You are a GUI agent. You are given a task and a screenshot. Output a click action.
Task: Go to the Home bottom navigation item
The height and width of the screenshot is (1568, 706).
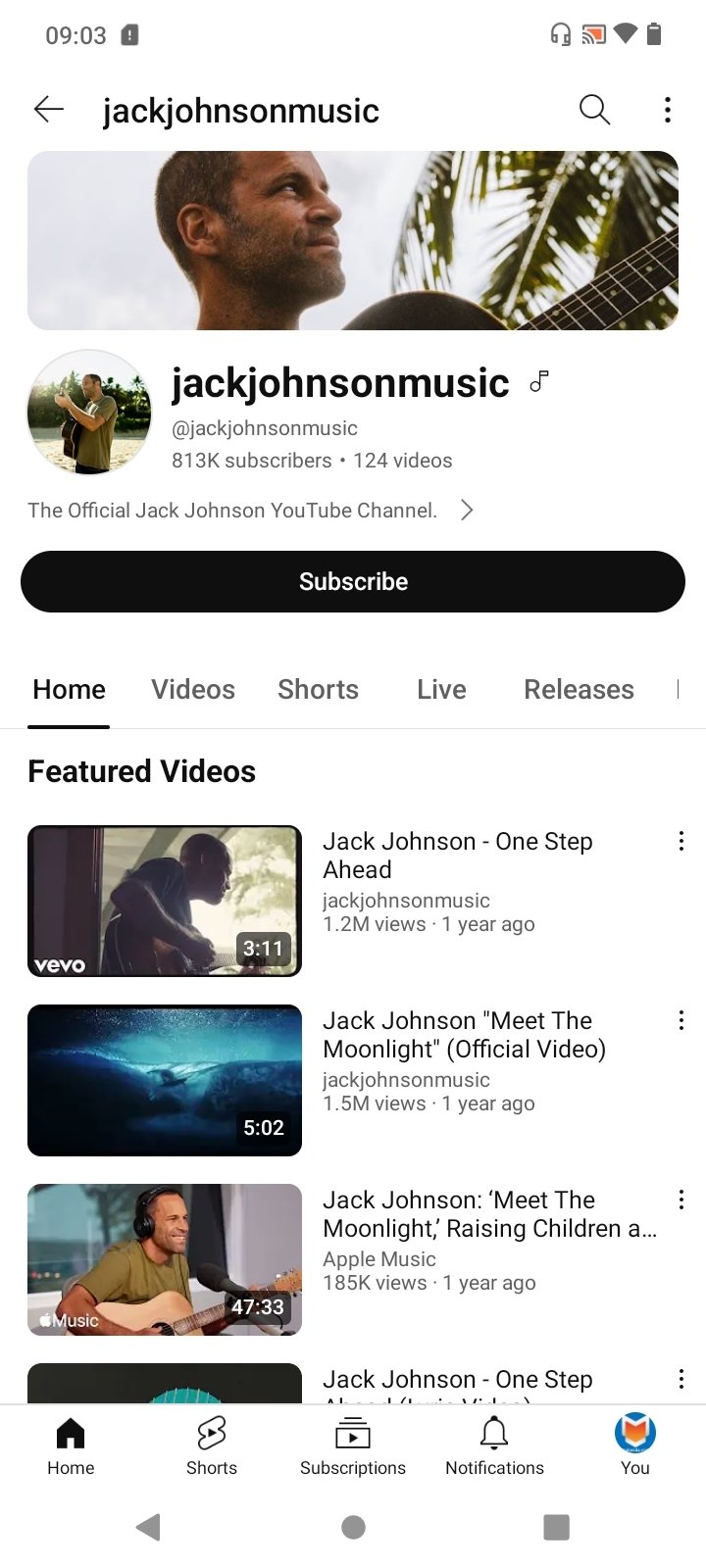coord(71,1445)
